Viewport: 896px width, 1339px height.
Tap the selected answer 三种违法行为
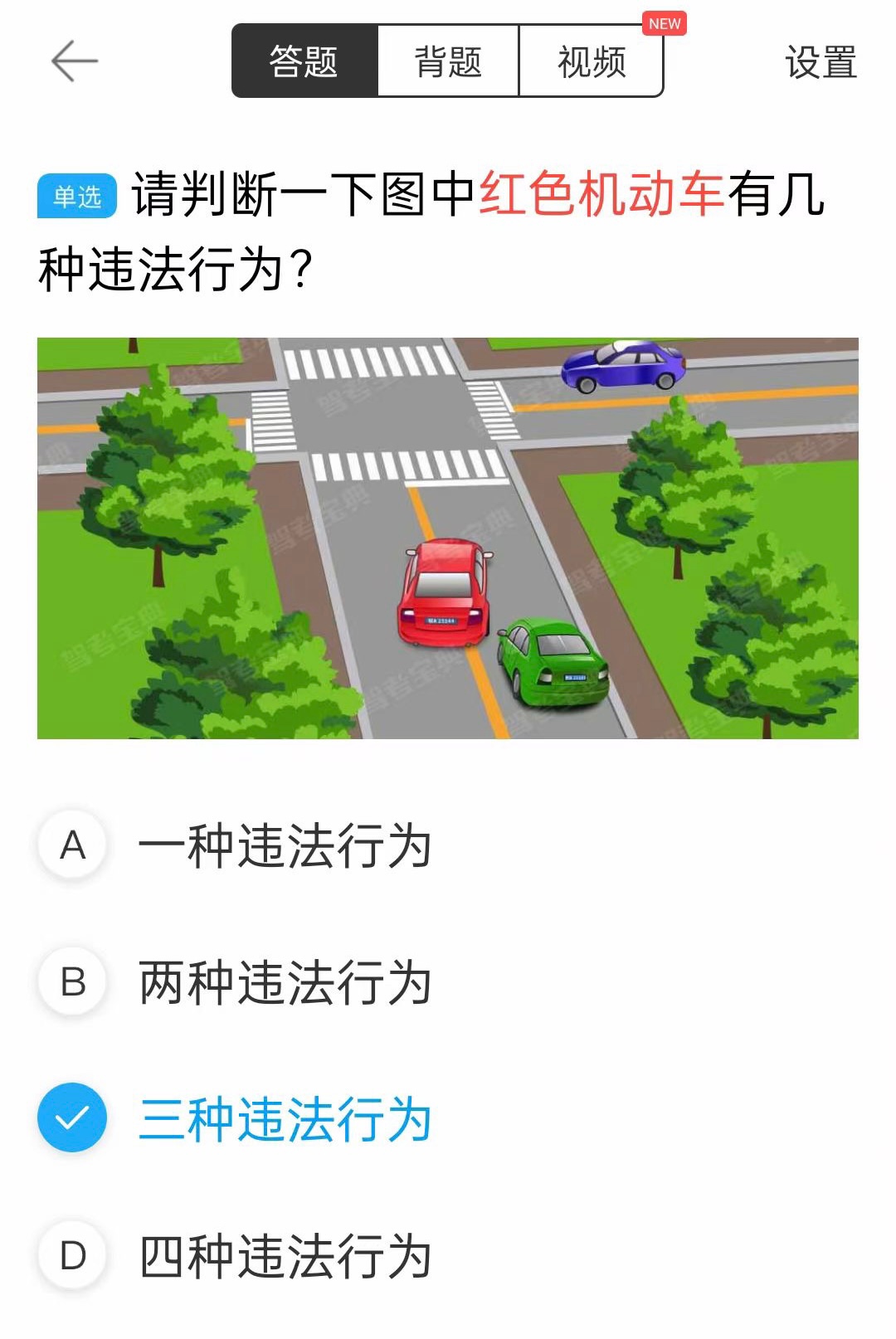[285, 1118]
